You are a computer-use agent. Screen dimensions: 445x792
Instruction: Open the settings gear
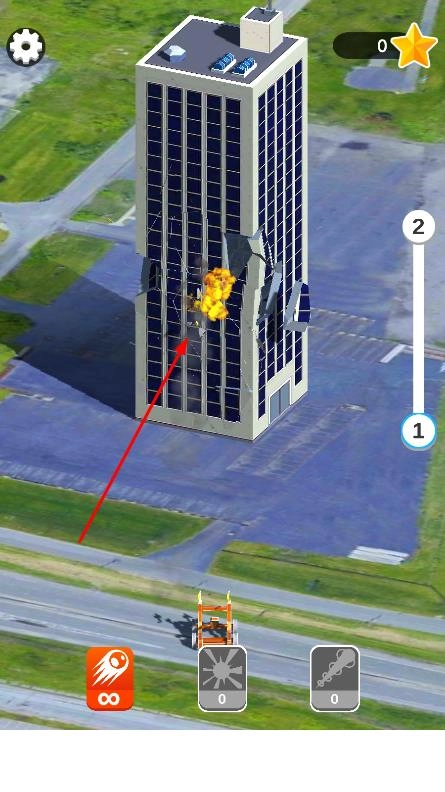[26, 47]
